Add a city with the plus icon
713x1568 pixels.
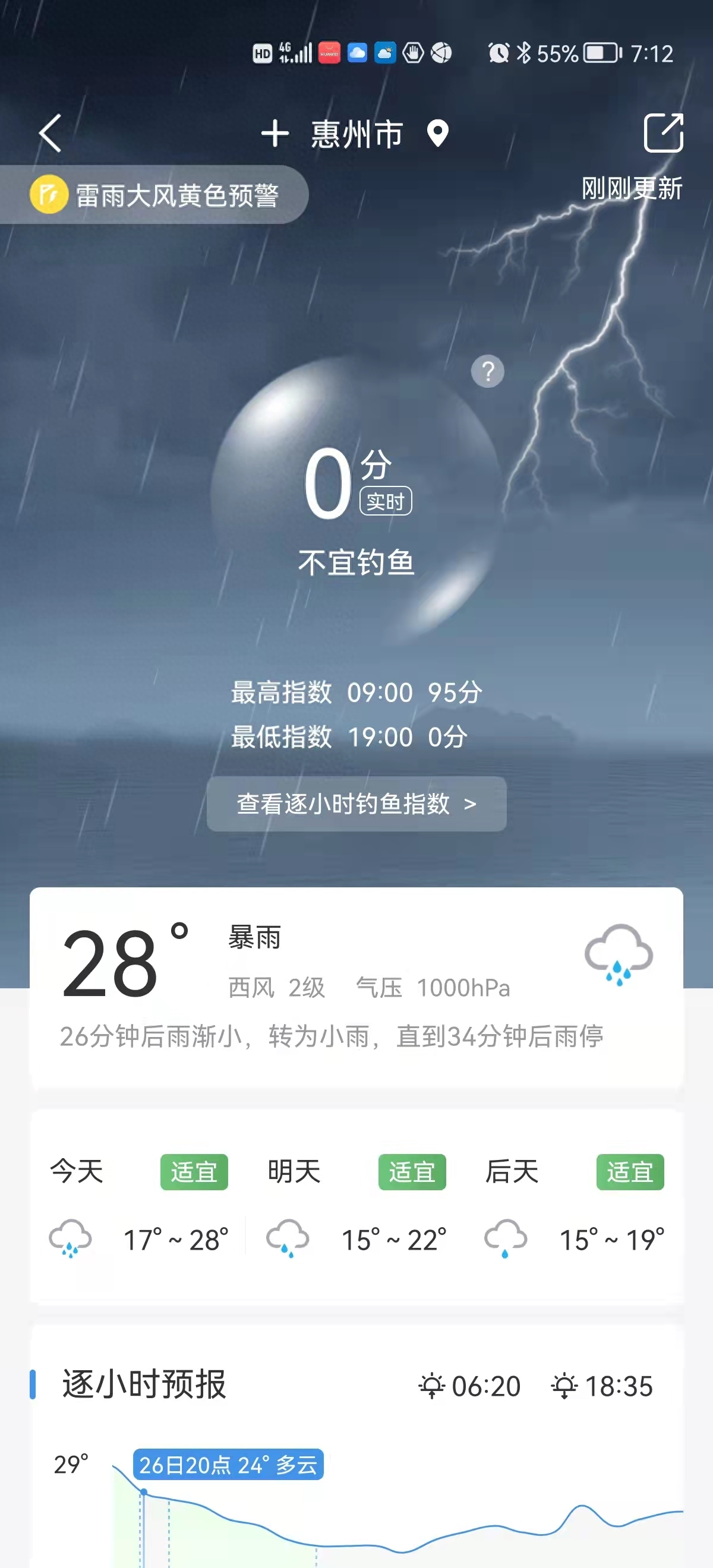click(275, 133)
